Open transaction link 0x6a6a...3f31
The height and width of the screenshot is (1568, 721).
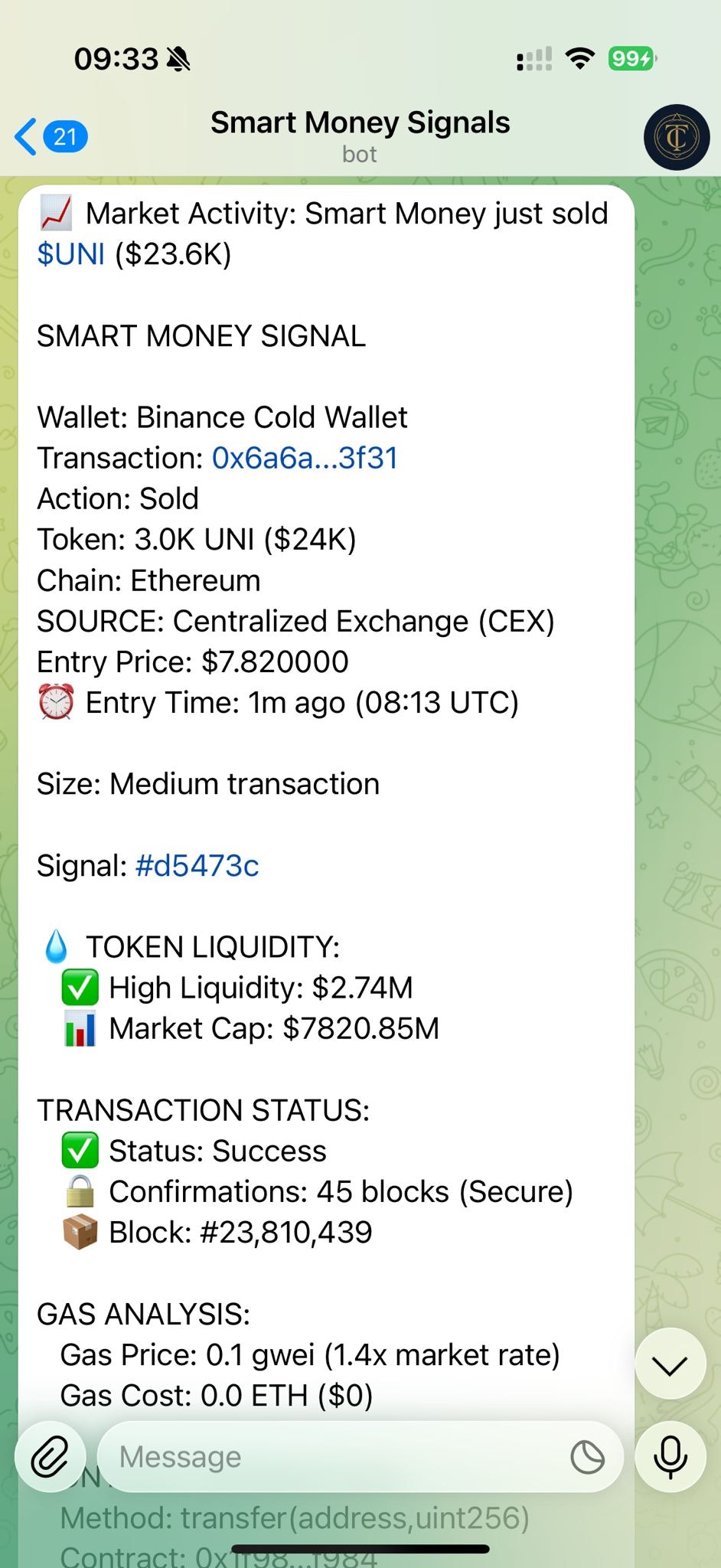tap(305, 458)
